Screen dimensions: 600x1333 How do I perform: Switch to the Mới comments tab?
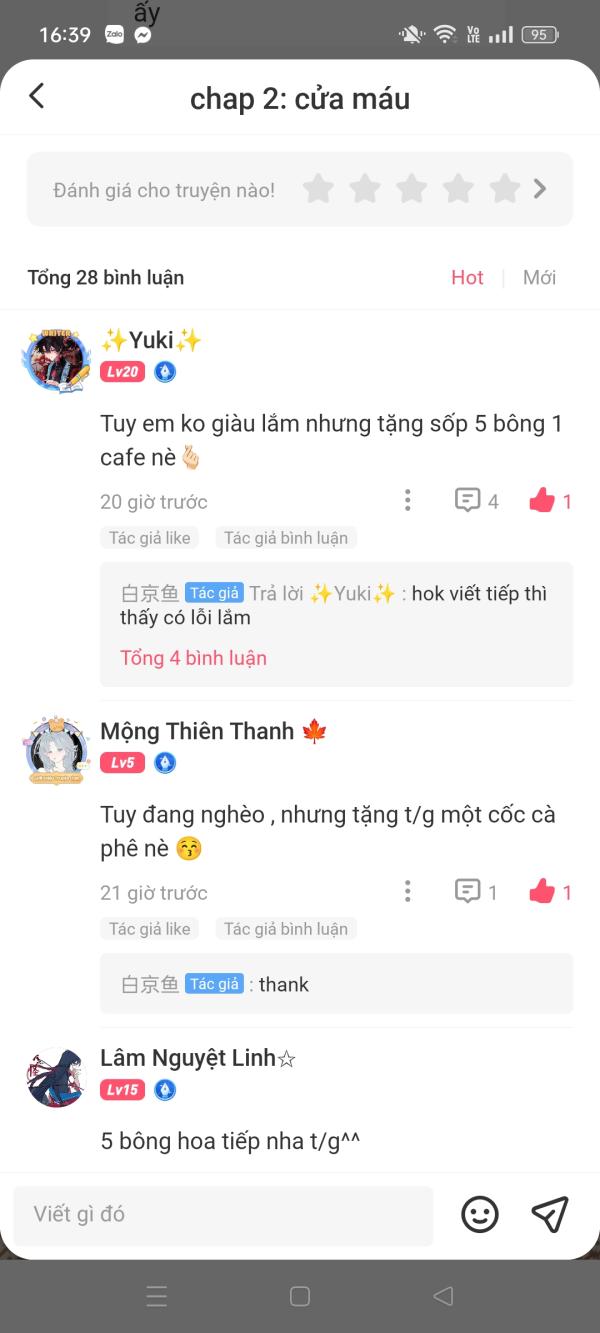pyautogui.click(x=539, y=278)
